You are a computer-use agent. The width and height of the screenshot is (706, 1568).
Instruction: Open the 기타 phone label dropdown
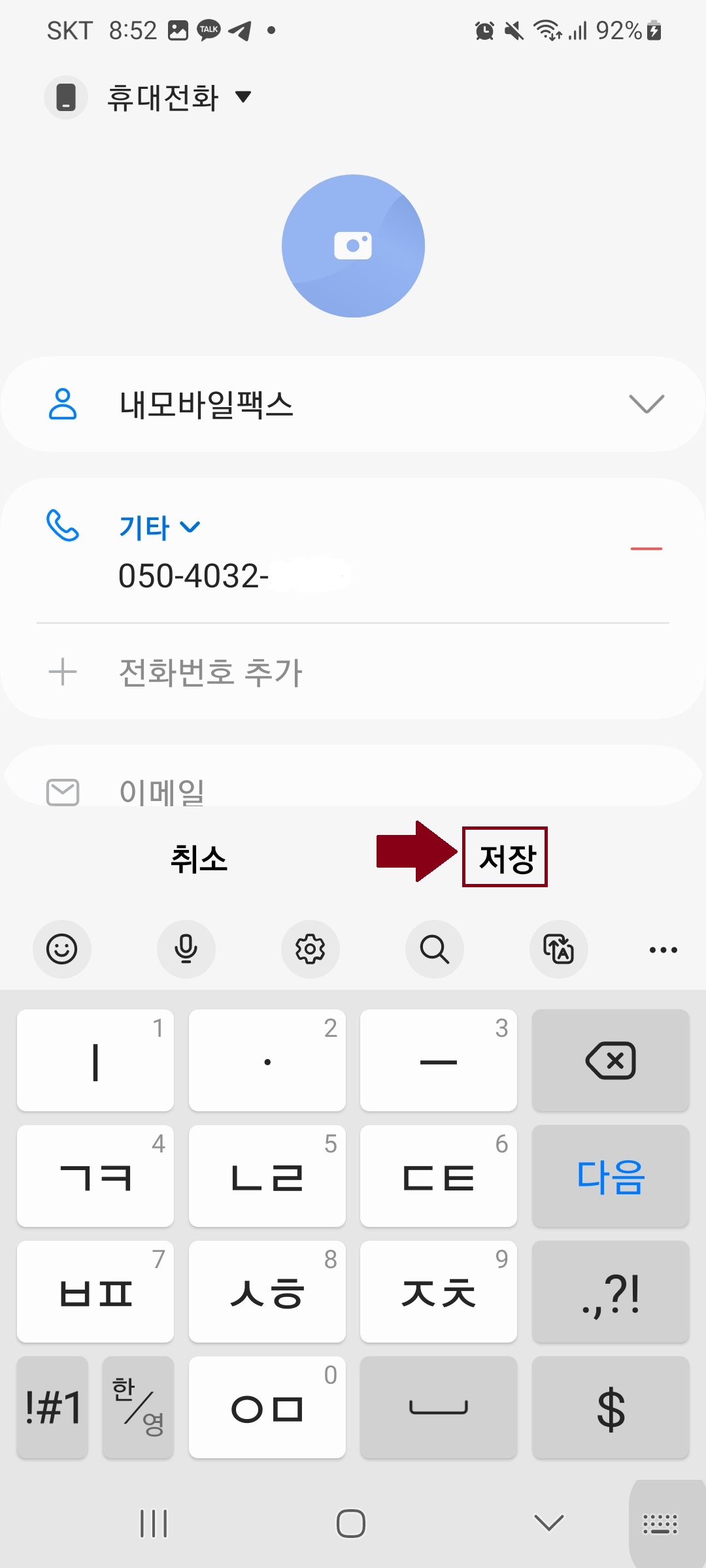160,526
